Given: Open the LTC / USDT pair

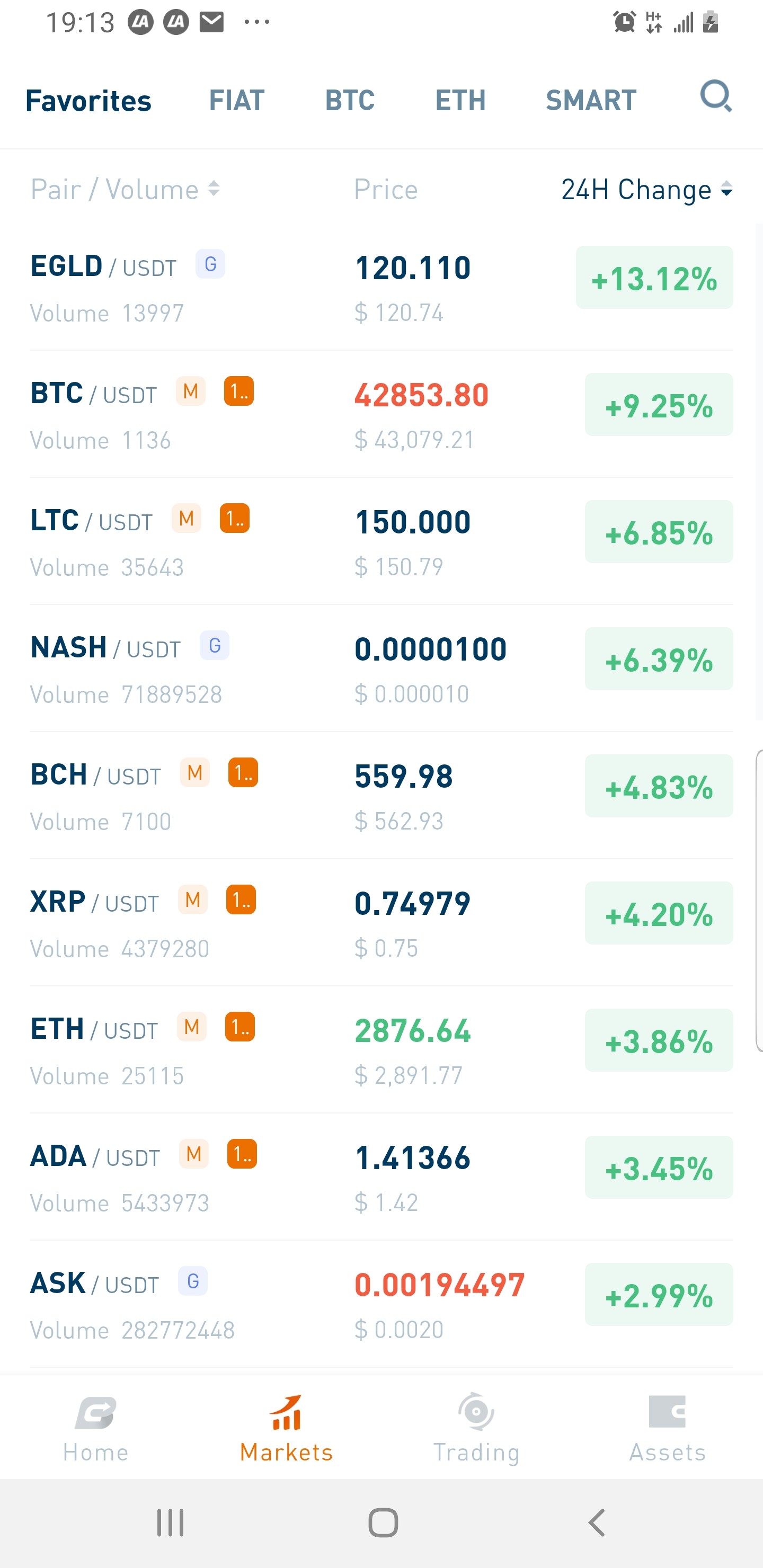Looking at the screenshot, I should pos(381,542).
